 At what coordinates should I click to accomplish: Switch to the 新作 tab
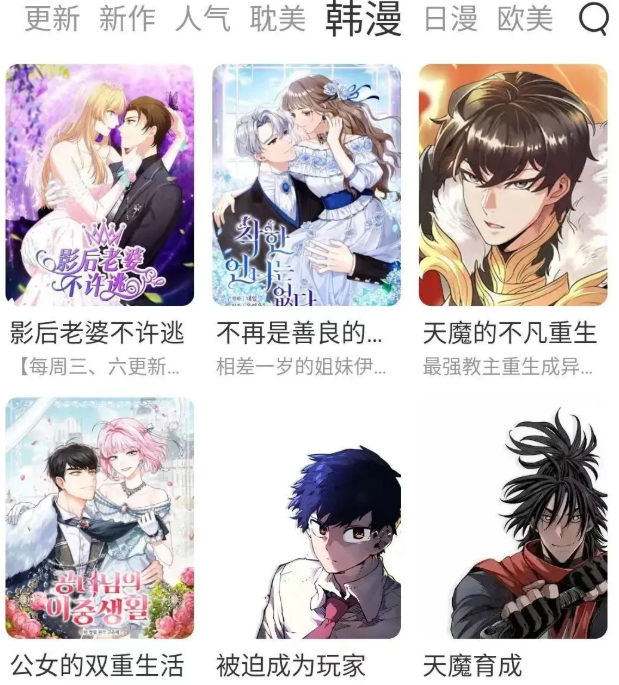127,19
